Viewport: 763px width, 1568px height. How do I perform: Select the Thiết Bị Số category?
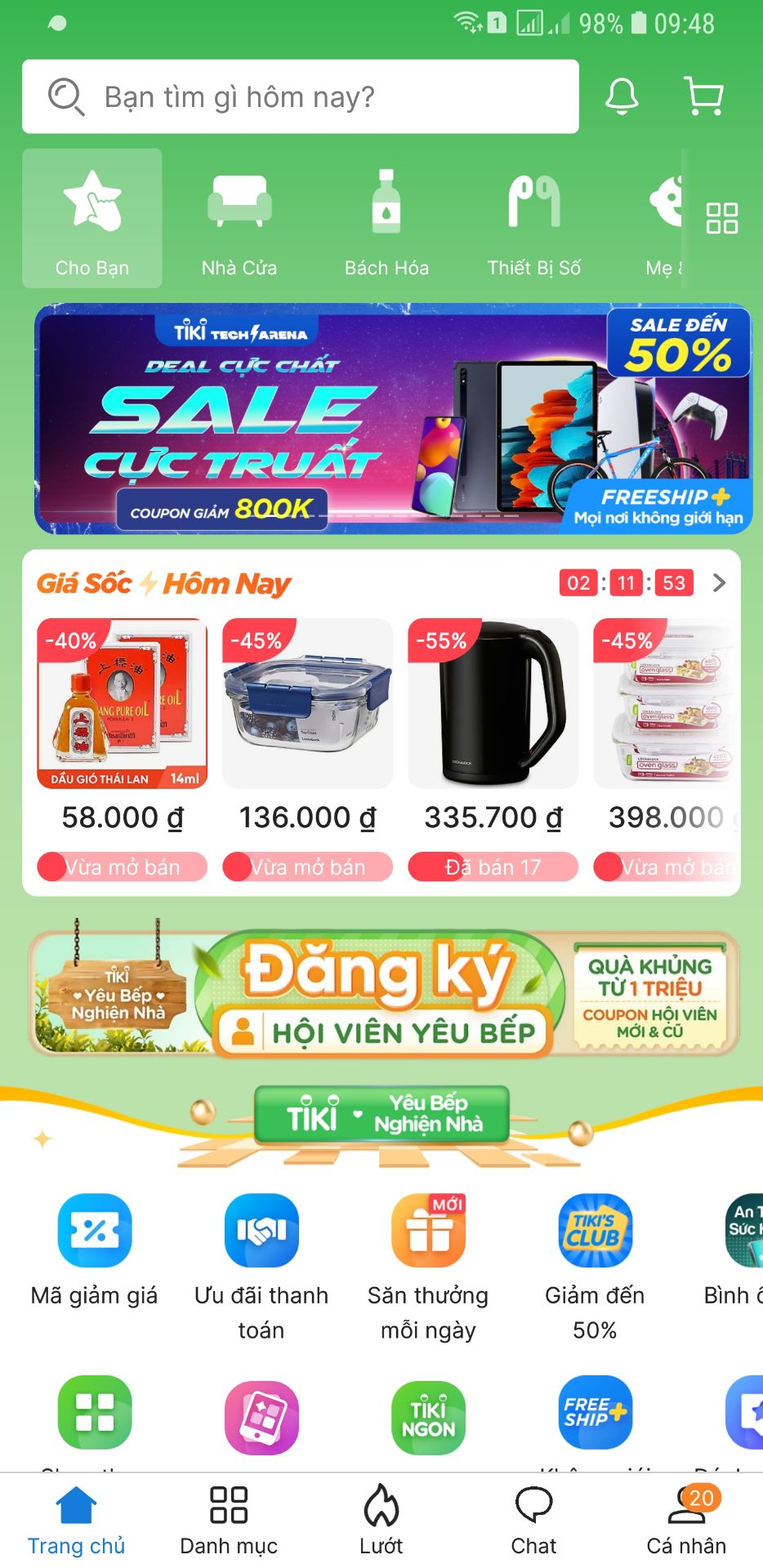534,219
